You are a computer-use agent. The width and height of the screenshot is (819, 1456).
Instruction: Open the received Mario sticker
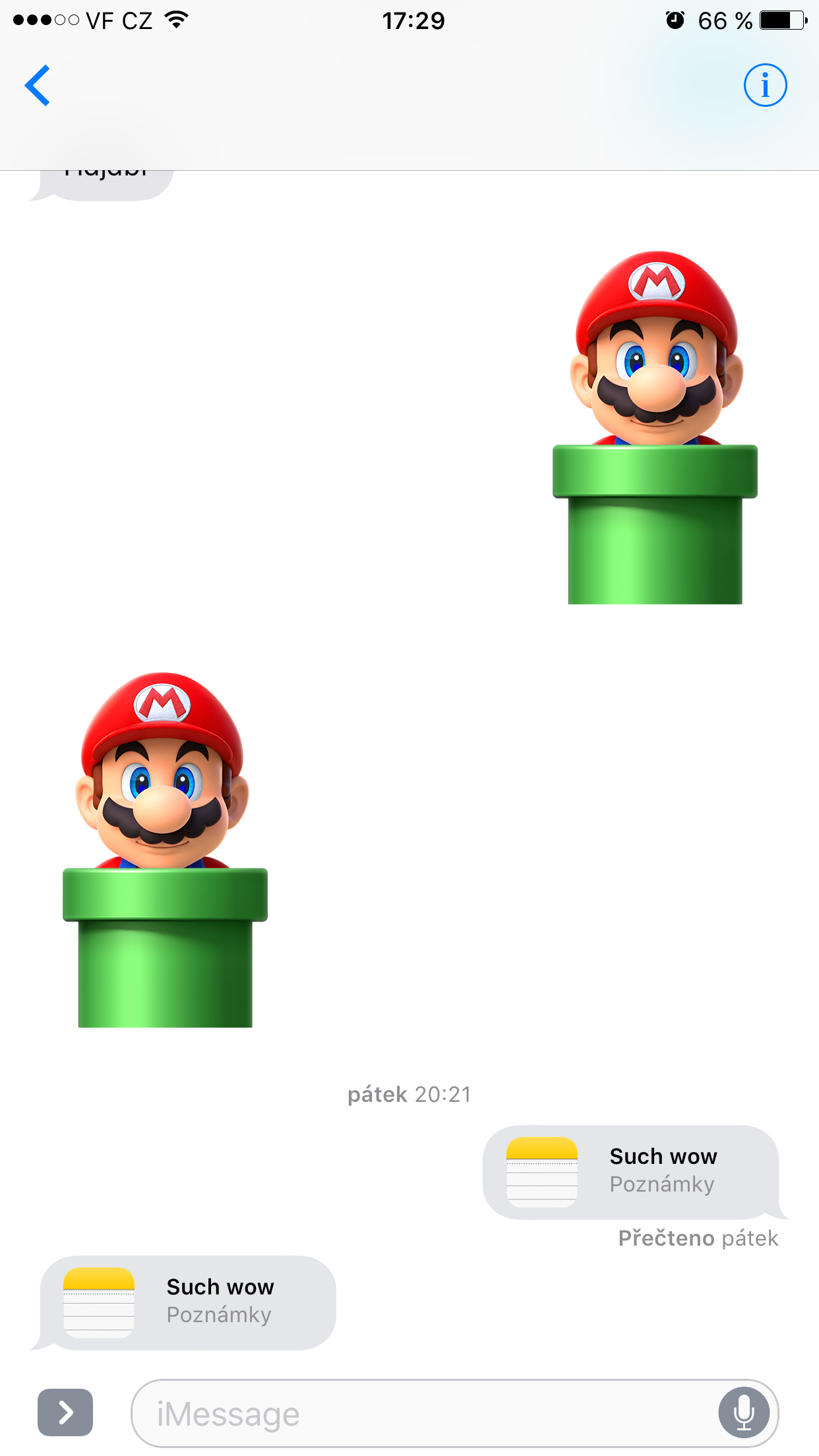(165, 849)
